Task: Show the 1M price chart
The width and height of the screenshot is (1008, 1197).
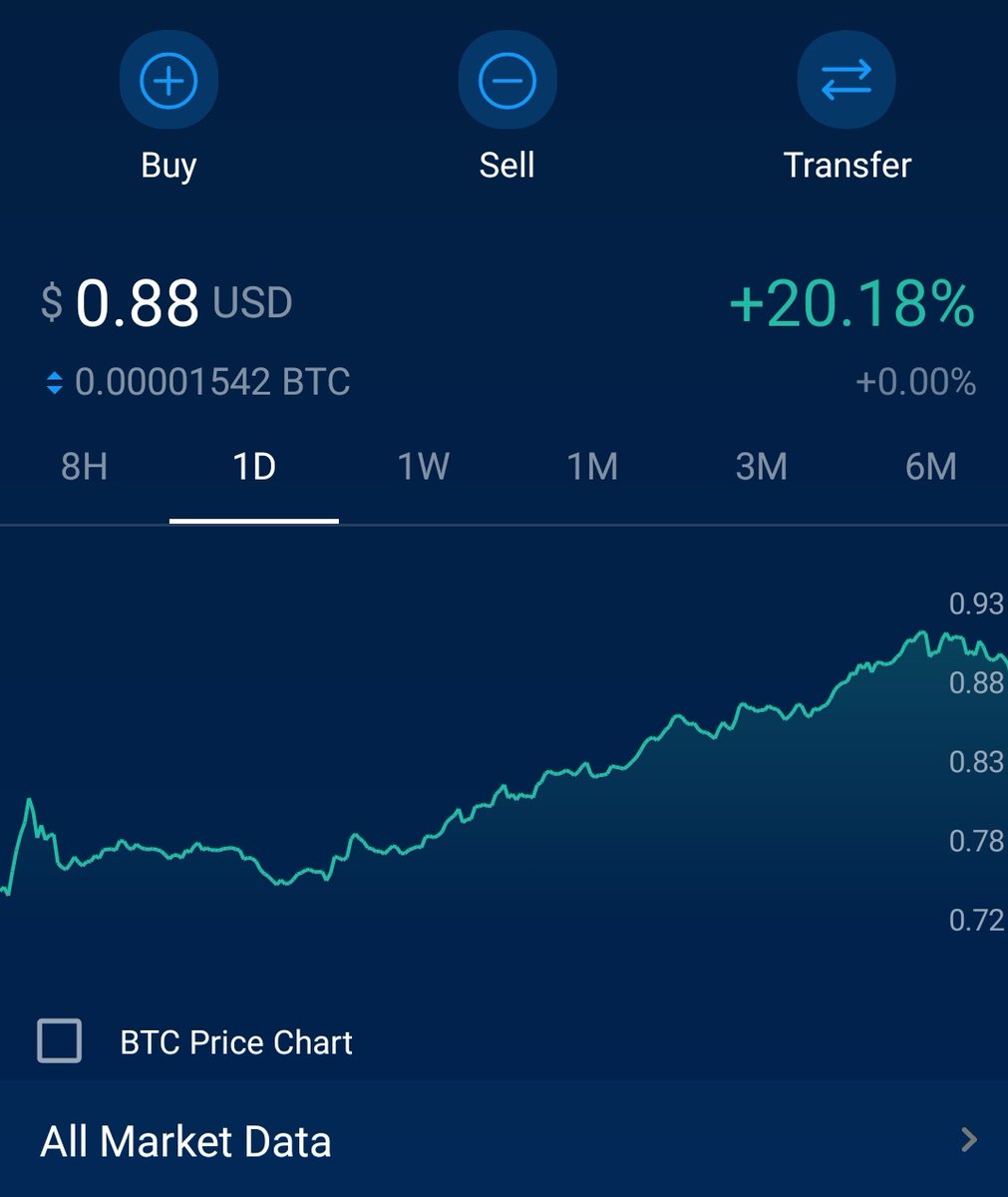Action: tap(592, 466)
